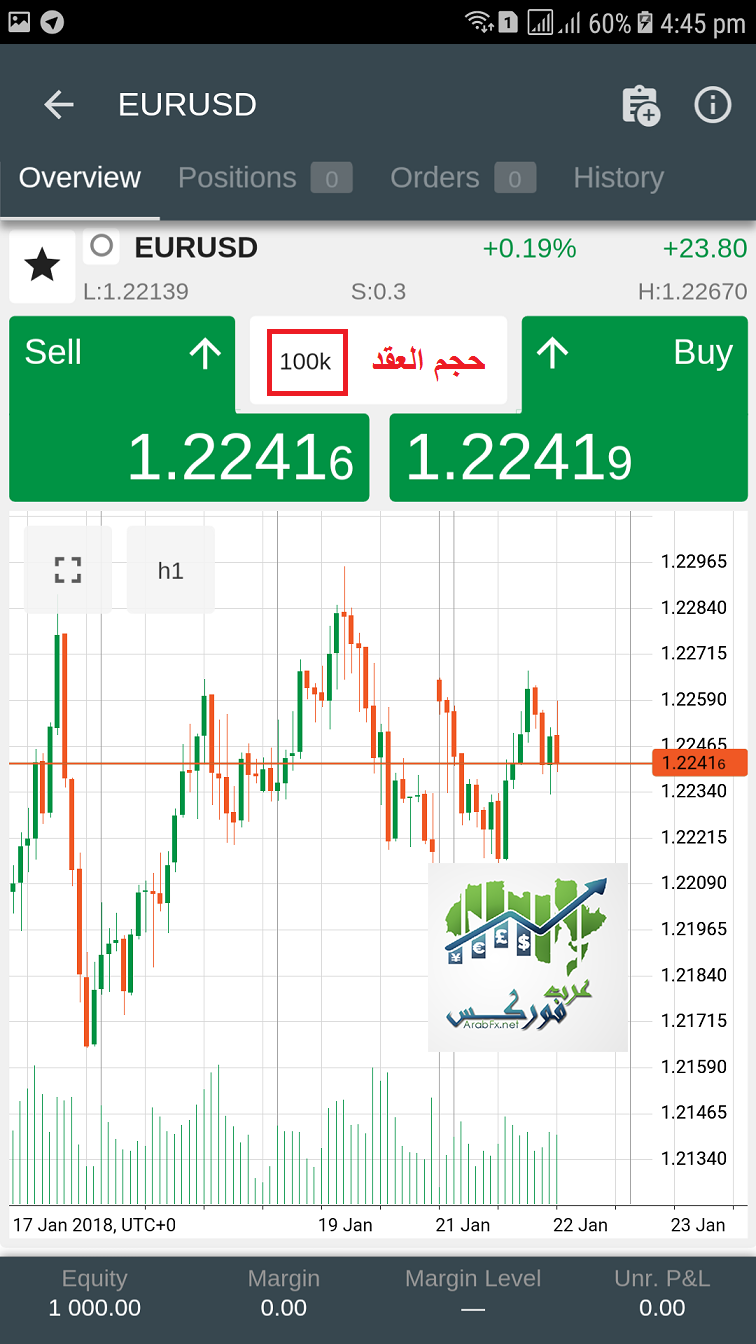Toggle the EURUSD favorite star
Image resolution: width=756 pixels, height=1344 pixels.
coord(42,267)
